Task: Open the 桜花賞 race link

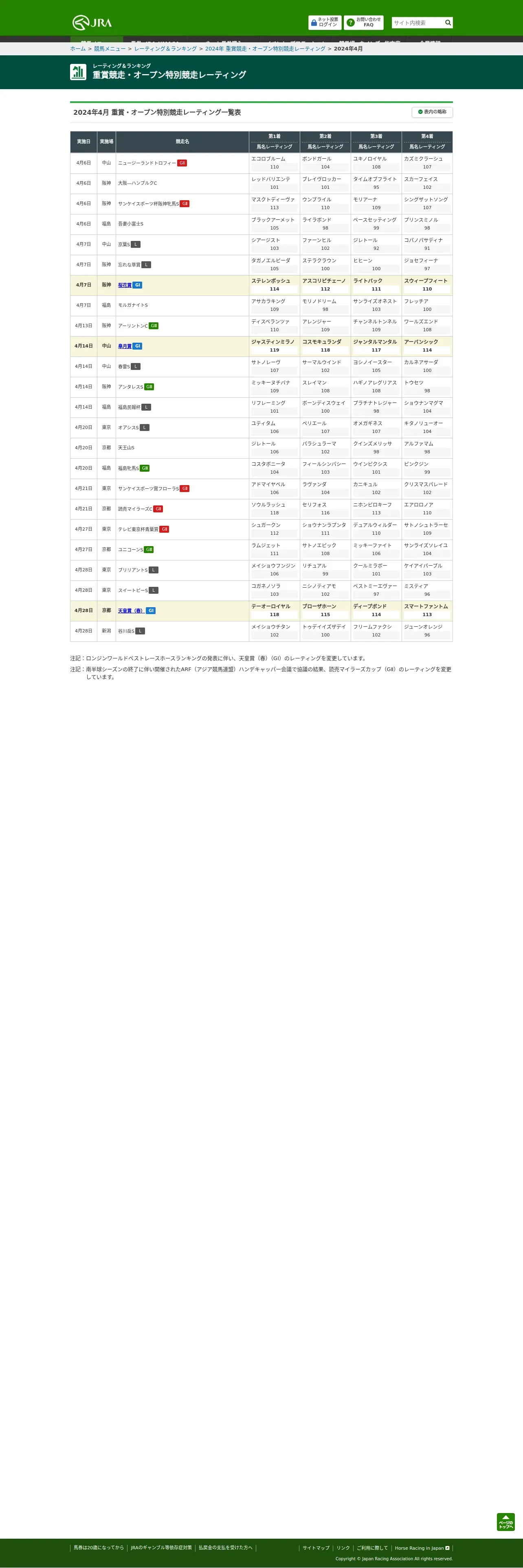Action: (x=125, y=285)
